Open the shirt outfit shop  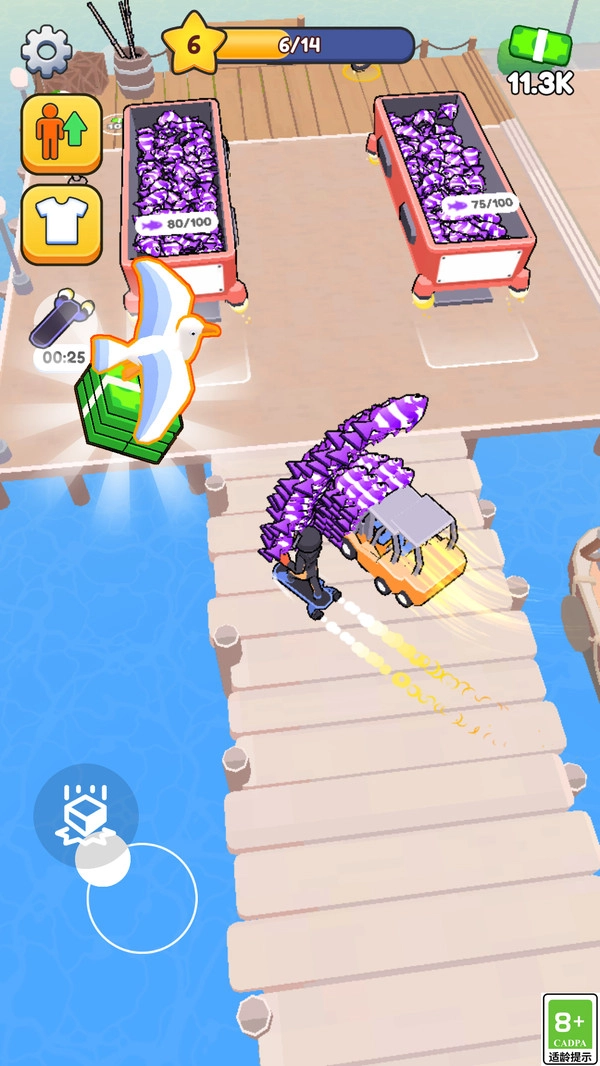click(62, 224)
